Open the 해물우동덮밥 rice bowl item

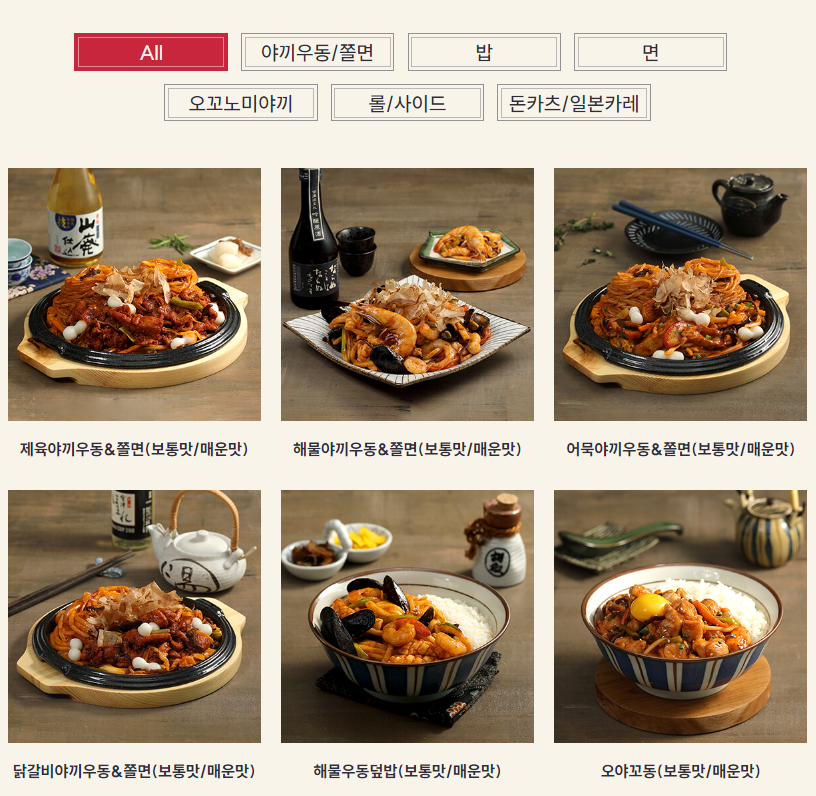click(x=407, y=616)
